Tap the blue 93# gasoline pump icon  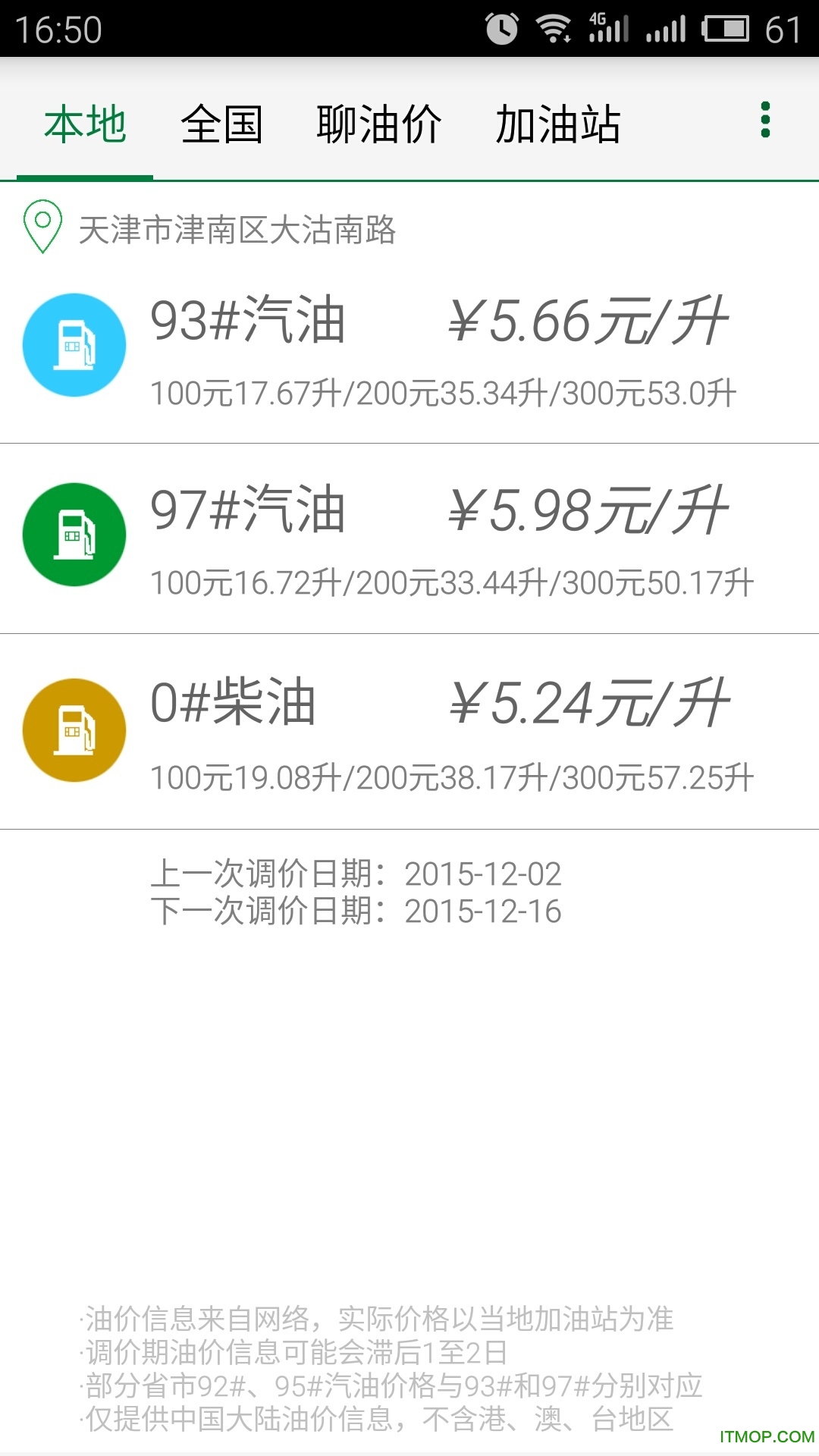coord(74,344)
